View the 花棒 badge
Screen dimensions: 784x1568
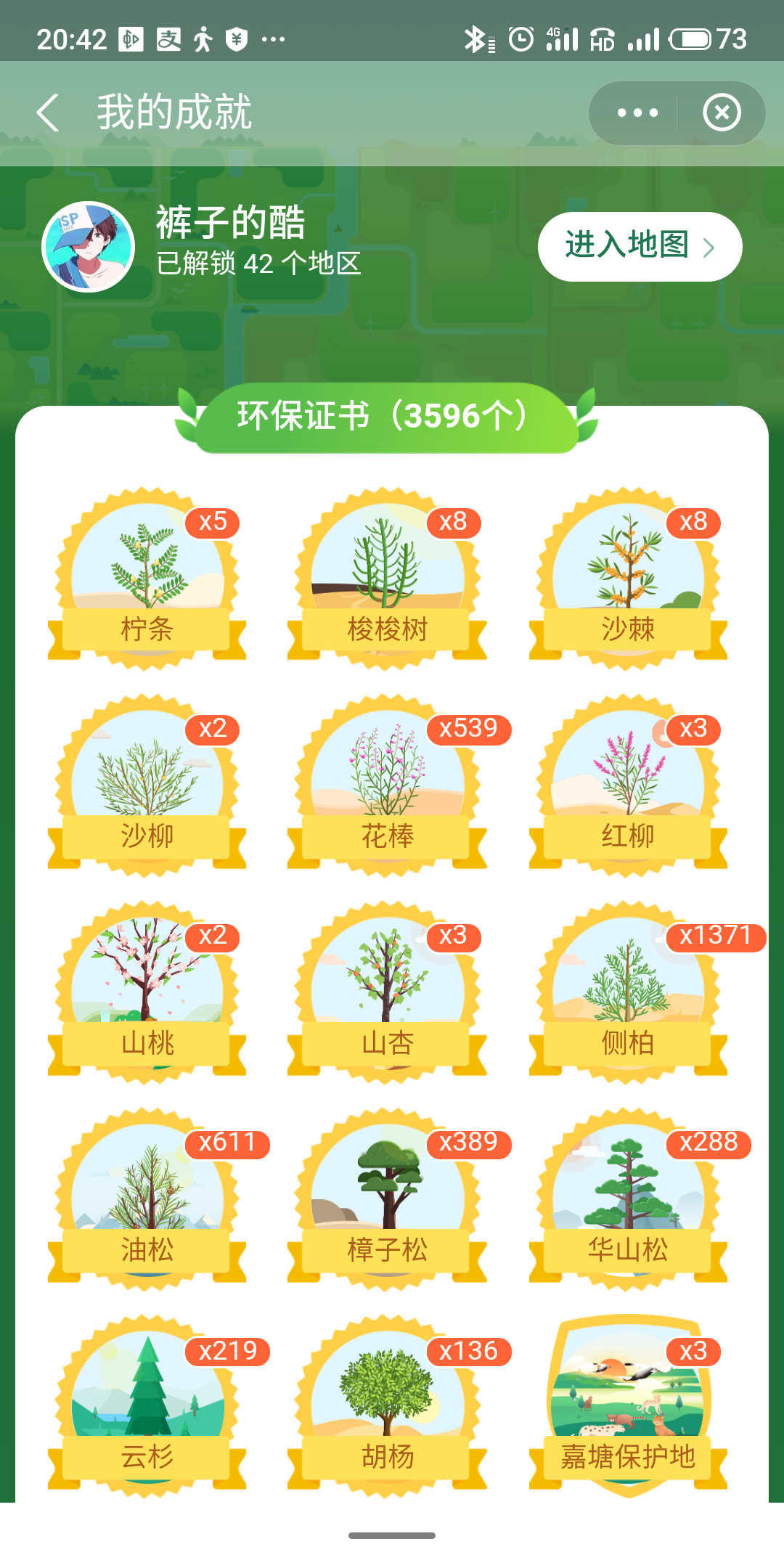pos(388,785)
